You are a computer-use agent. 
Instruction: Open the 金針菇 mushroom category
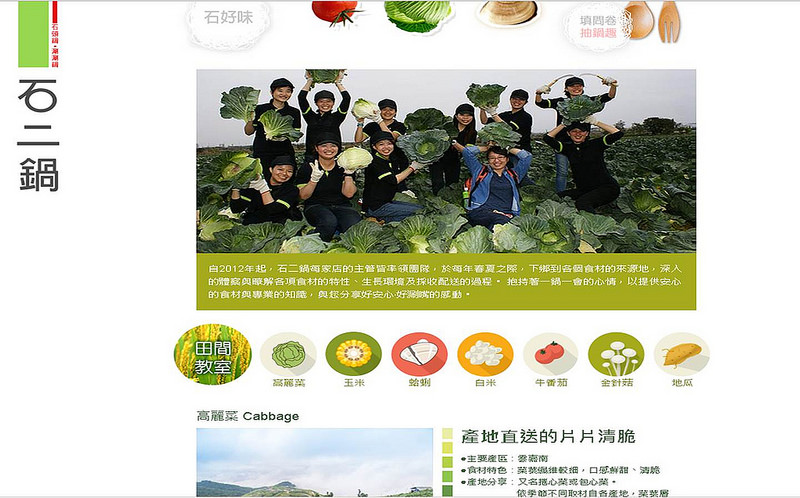(x=615, y=358)
